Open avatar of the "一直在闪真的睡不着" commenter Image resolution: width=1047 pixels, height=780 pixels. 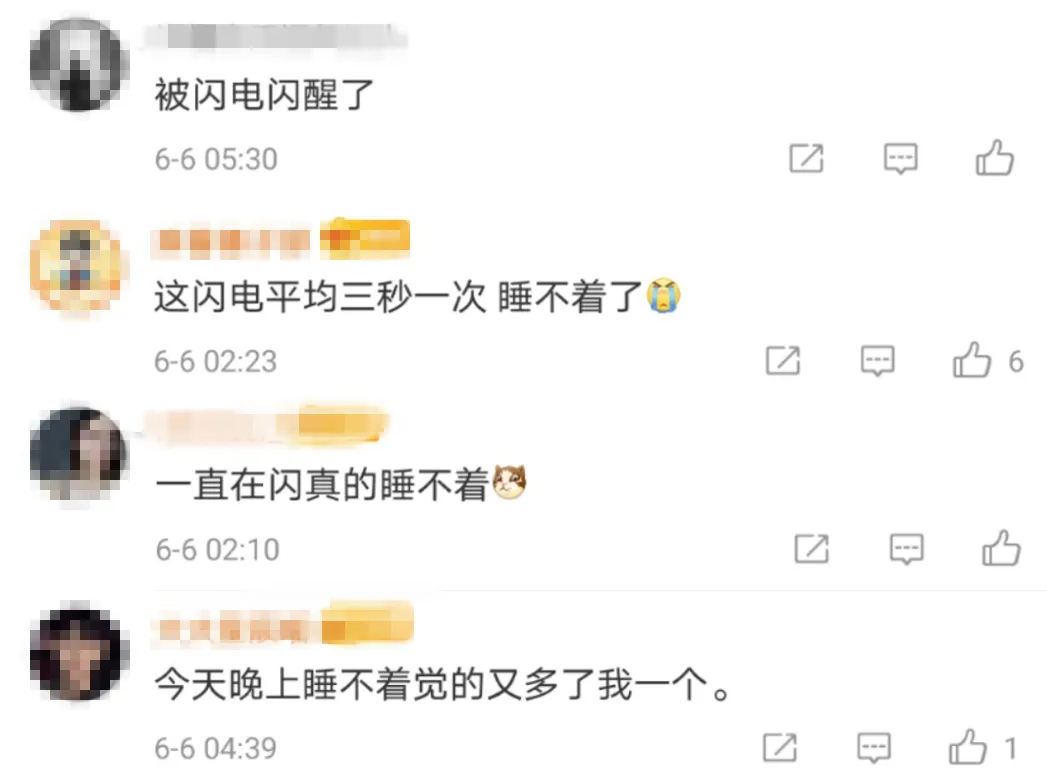tap(79, 455)
